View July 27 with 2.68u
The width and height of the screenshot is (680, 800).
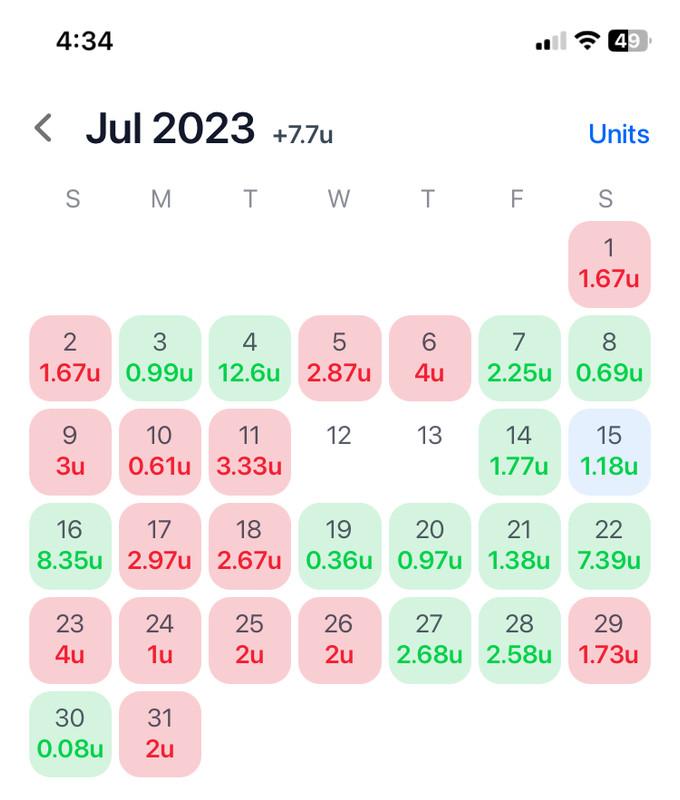429,640
